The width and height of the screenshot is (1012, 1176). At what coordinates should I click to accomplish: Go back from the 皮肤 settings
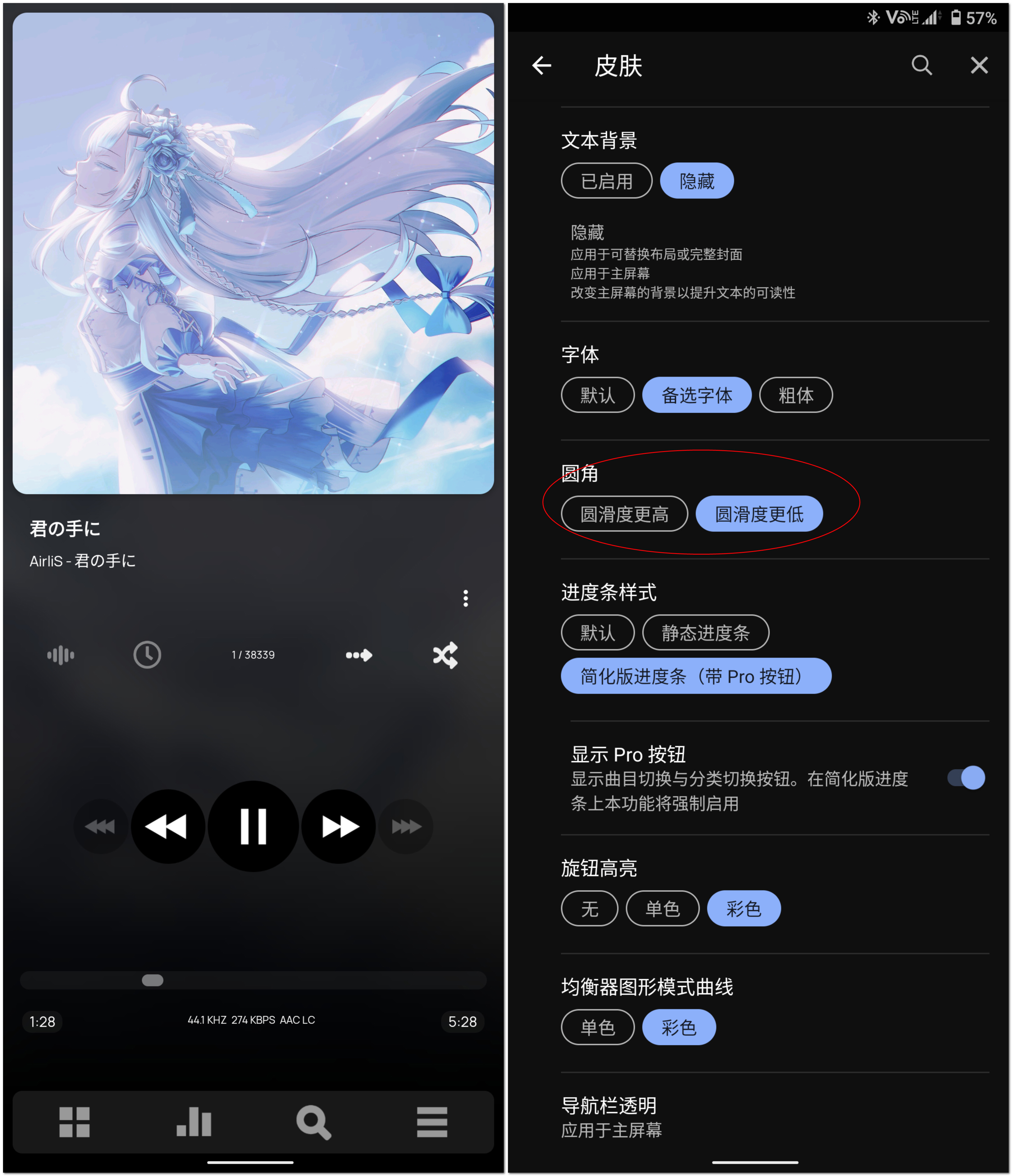click(x=541, y=66)
